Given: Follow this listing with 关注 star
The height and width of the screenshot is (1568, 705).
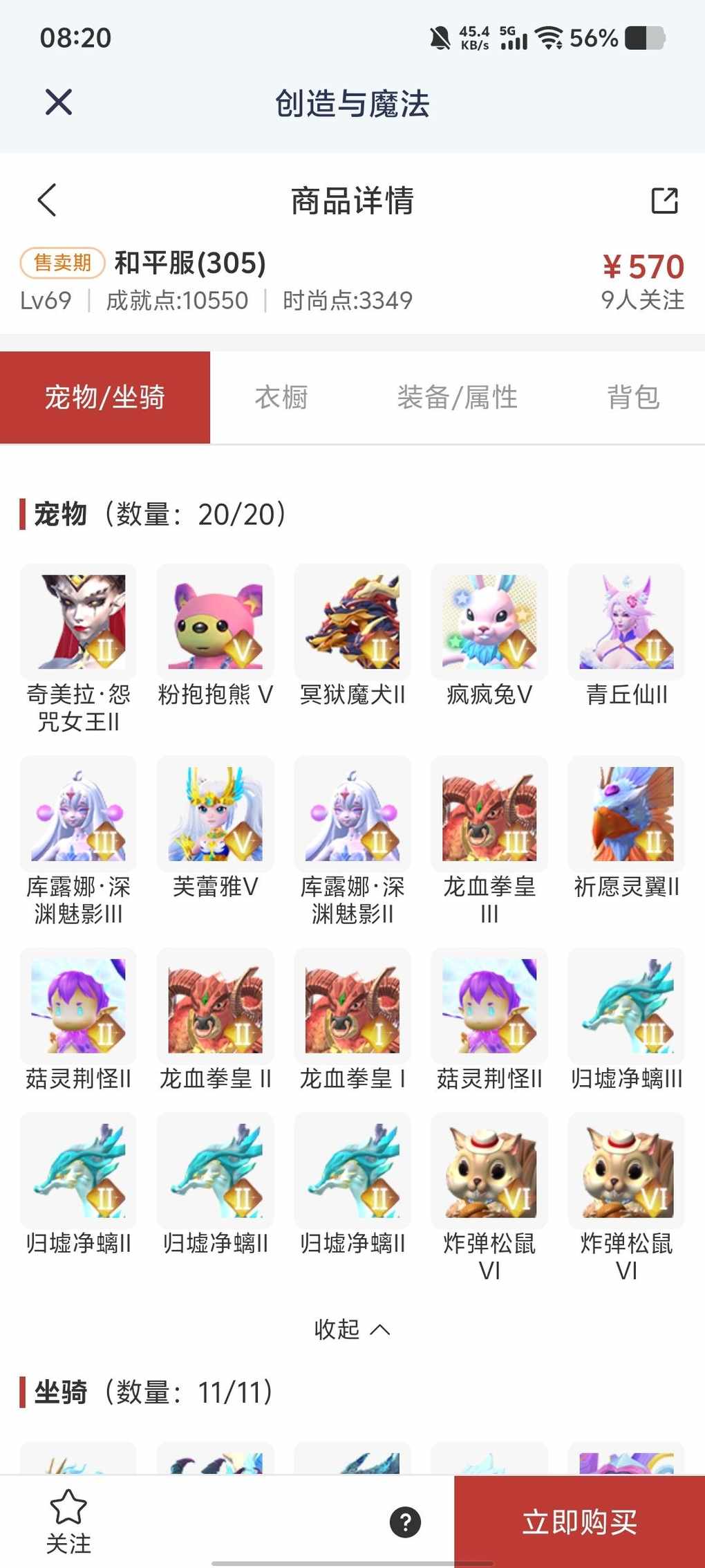Looking at the screenshot, I should pos(68,1522).
